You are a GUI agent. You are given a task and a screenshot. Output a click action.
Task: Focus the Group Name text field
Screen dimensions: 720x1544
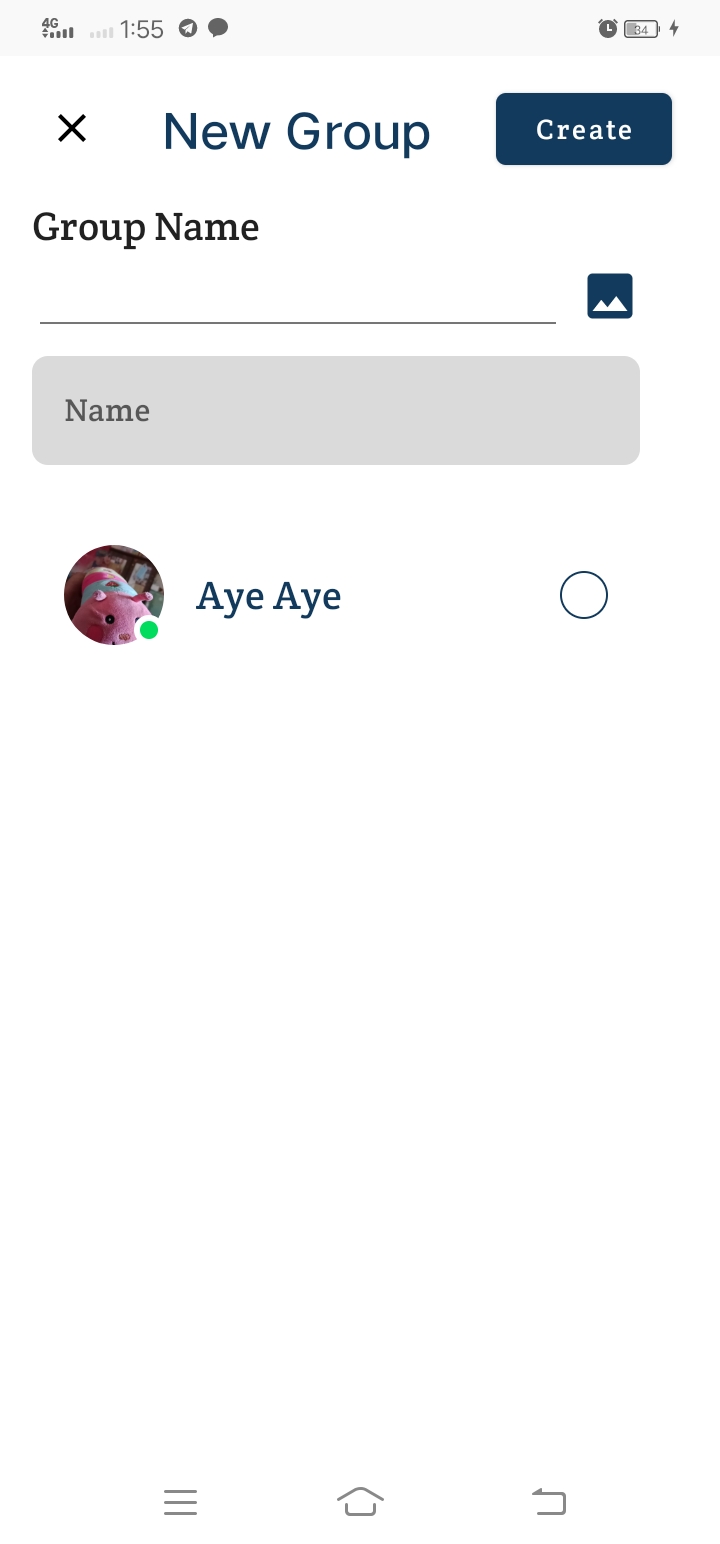297,297
